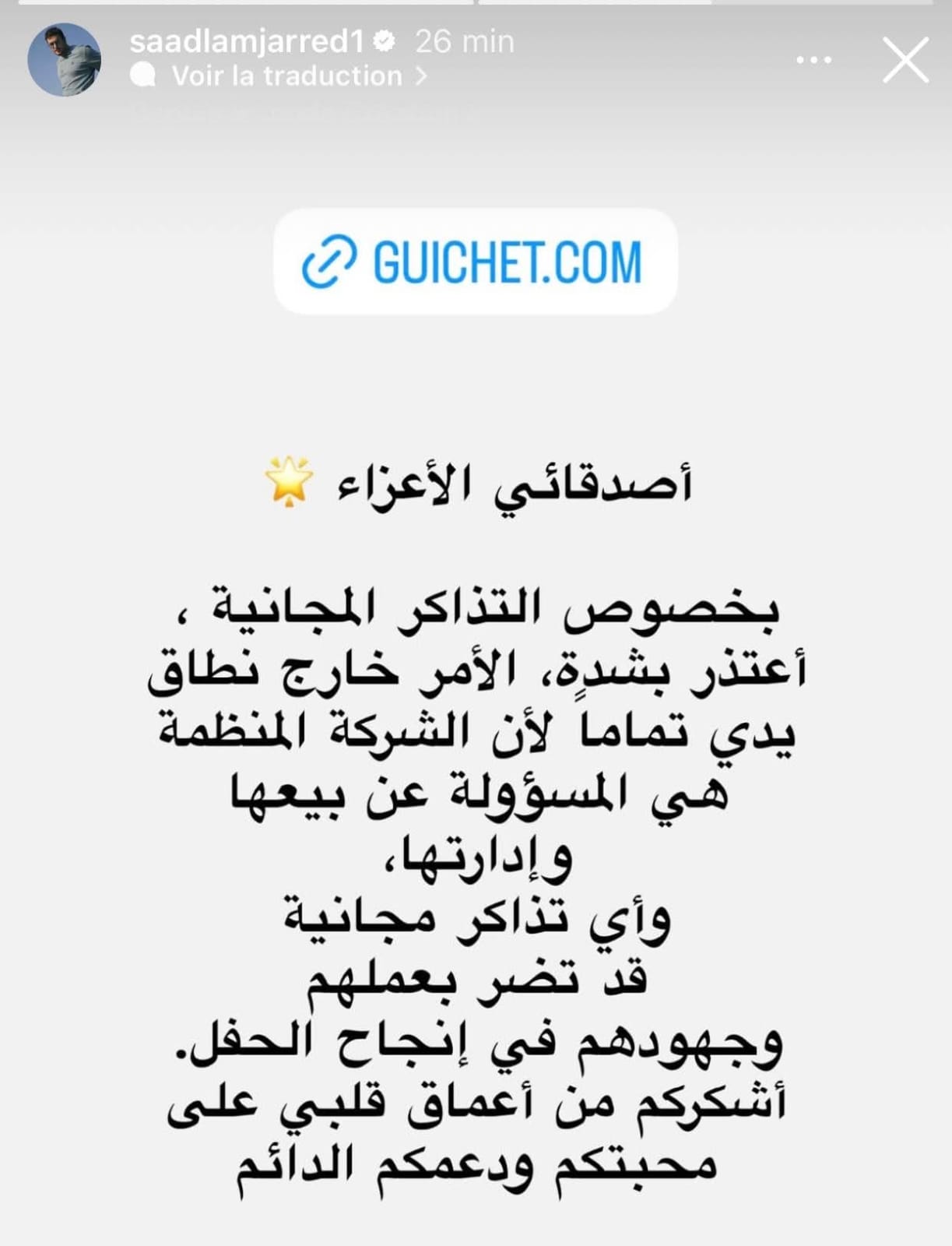Open the three-dot story options menu

click(813, 60)
